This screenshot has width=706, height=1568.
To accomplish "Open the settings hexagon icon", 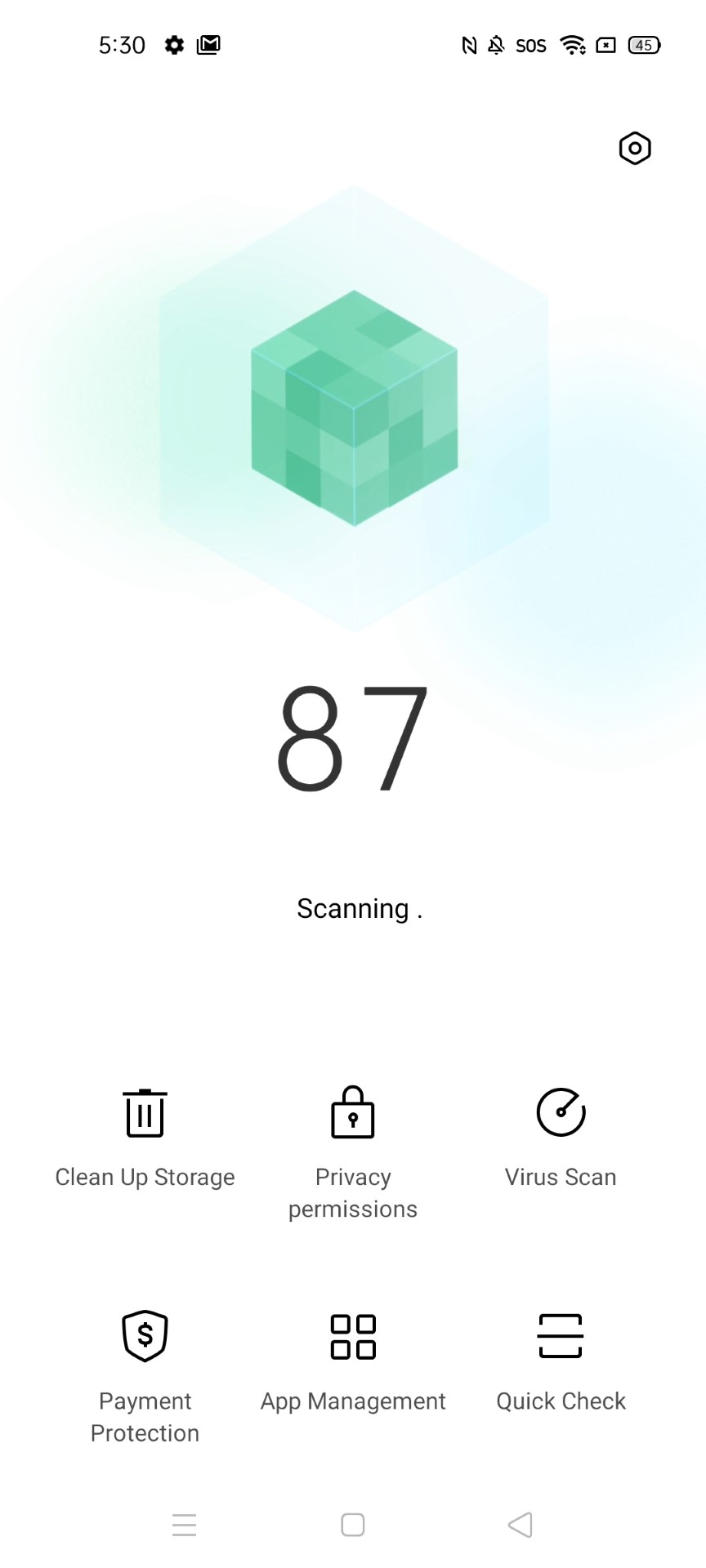I will (635, 148).
